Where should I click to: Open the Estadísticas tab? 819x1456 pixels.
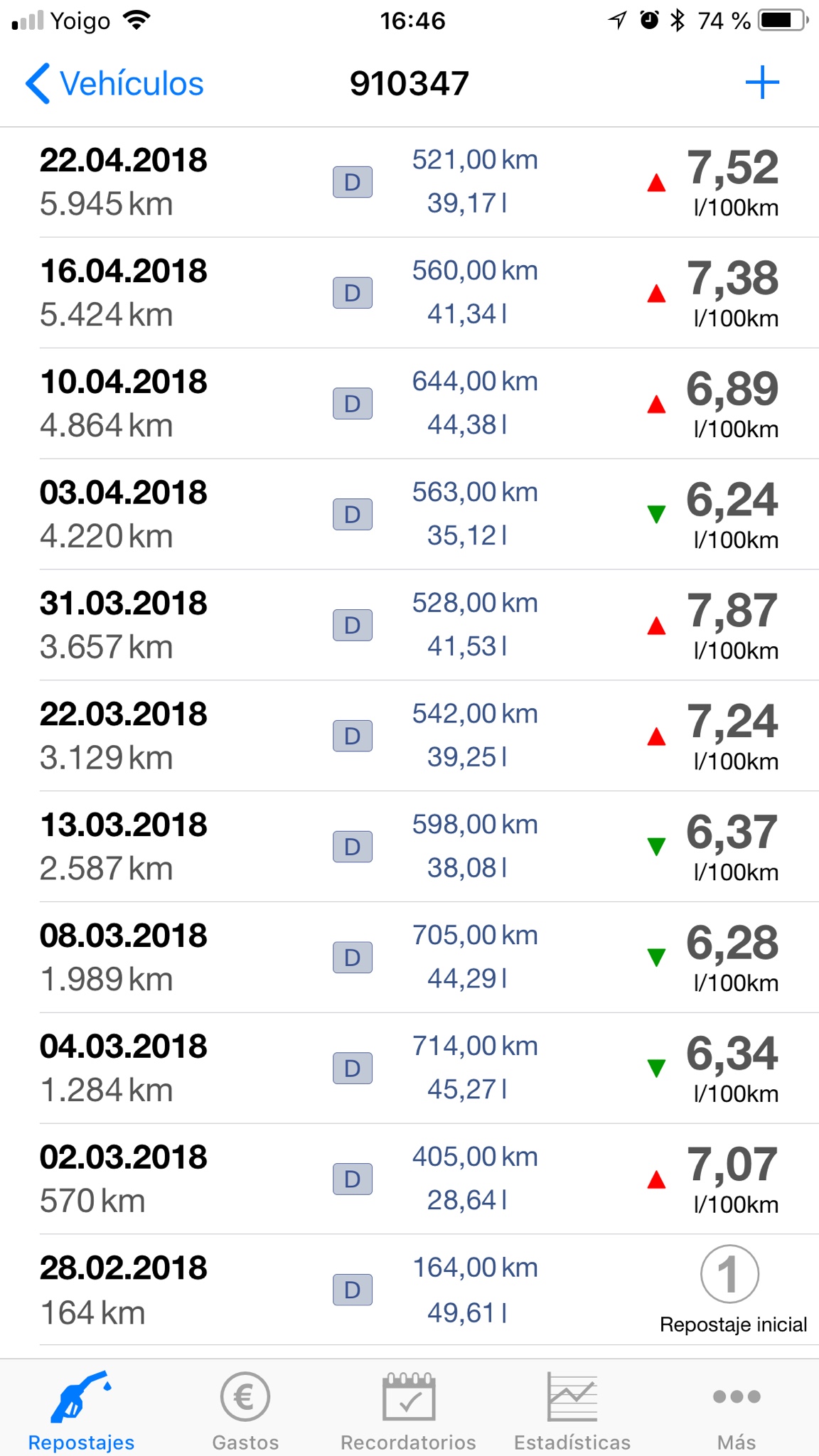[572, 1410]
